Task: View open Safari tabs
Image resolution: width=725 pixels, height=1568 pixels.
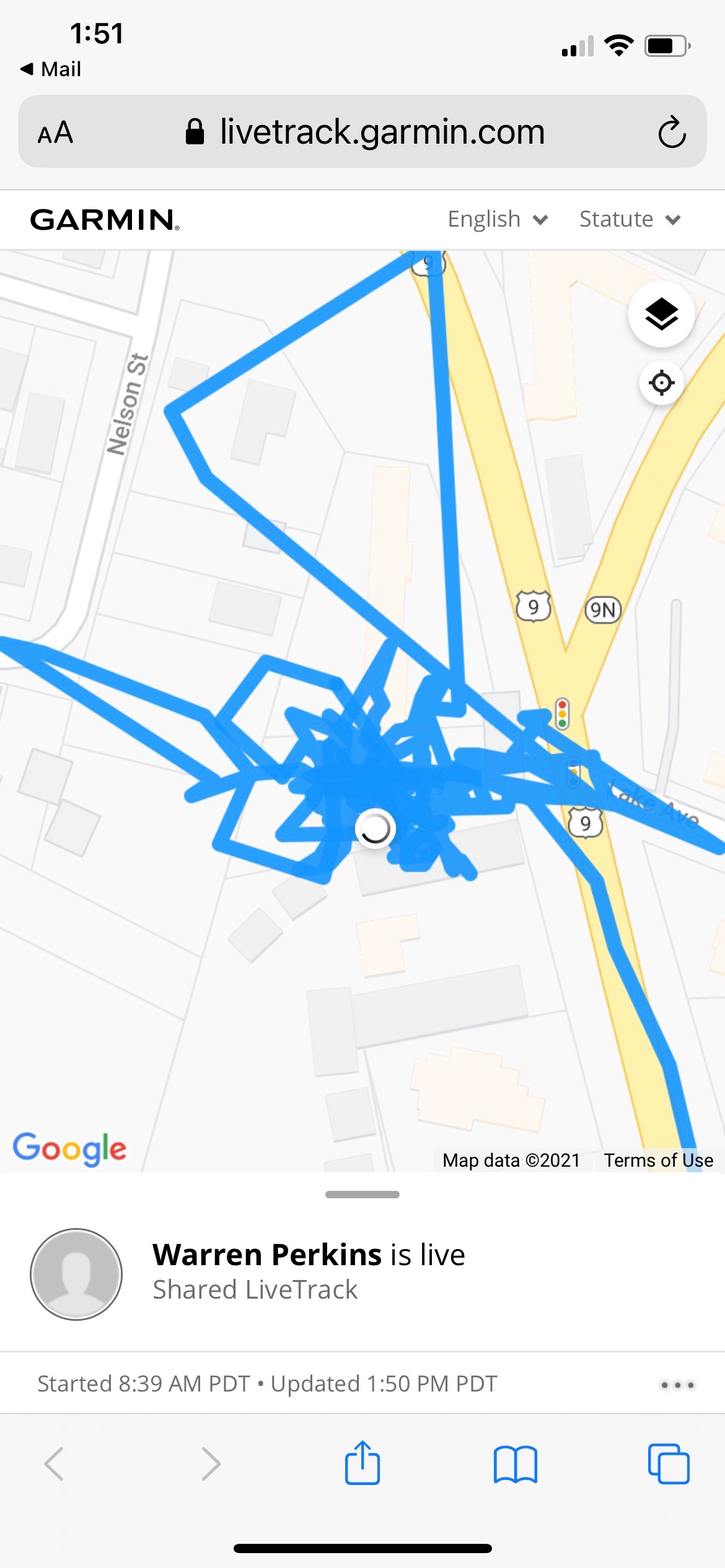Action: click(669, 1464)
